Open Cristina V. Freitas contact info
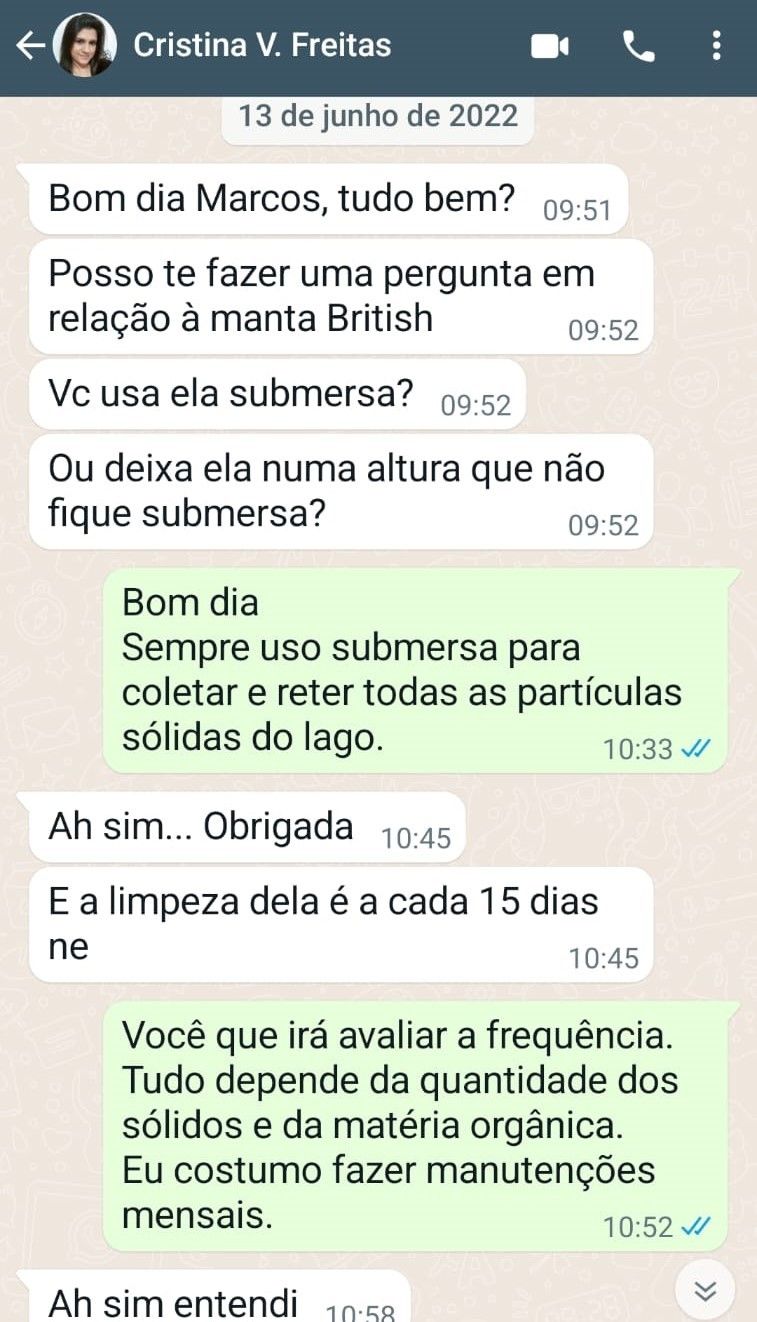 (x=262, y=45)
